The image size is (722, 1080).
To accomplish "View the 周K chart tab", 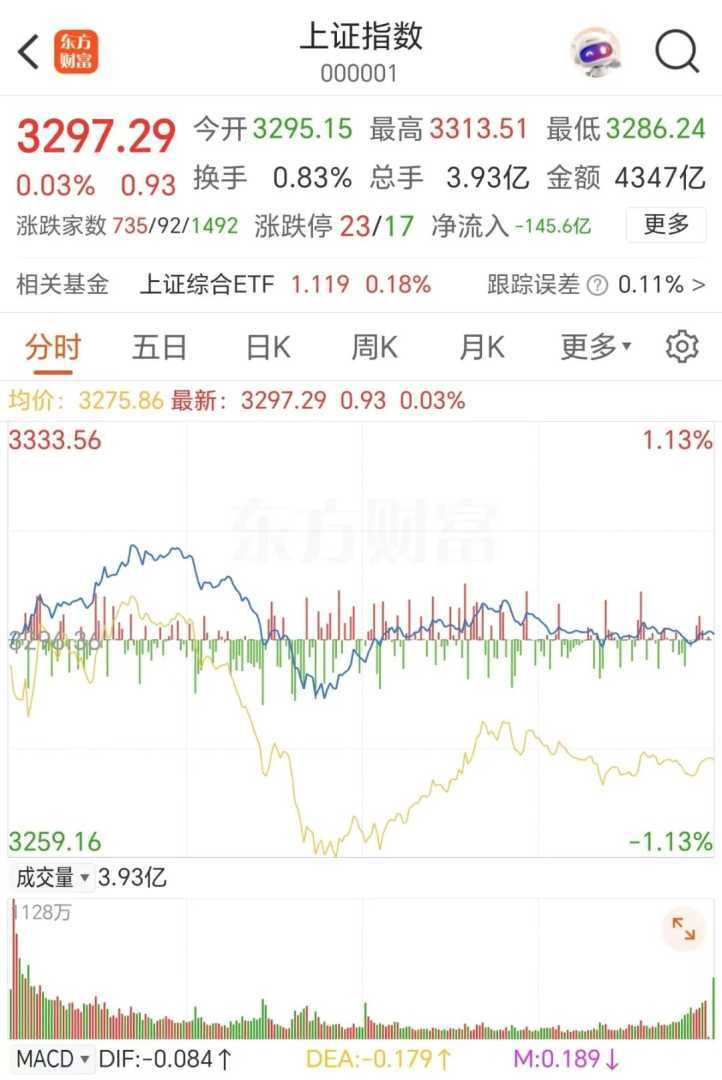I will [x=375, y=347].
